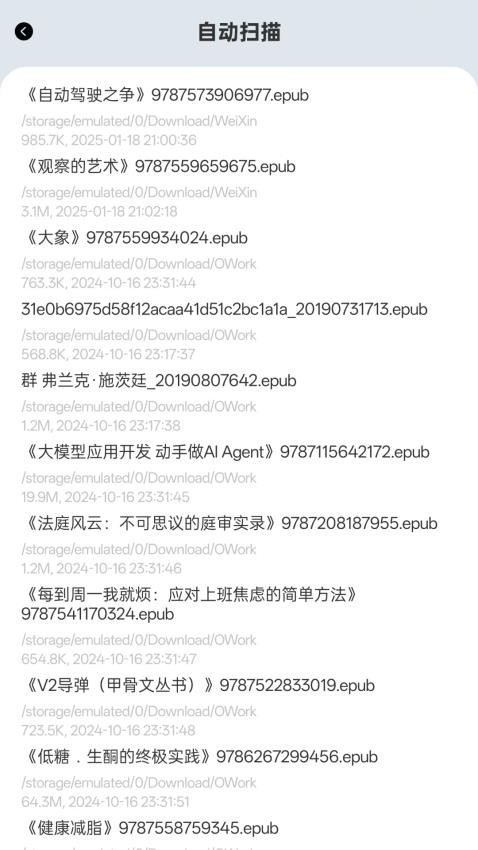The image size is (478, 850).
Task: Open 《法庭风云：不可思议的庭审实录》 epub
Action: 239,545
